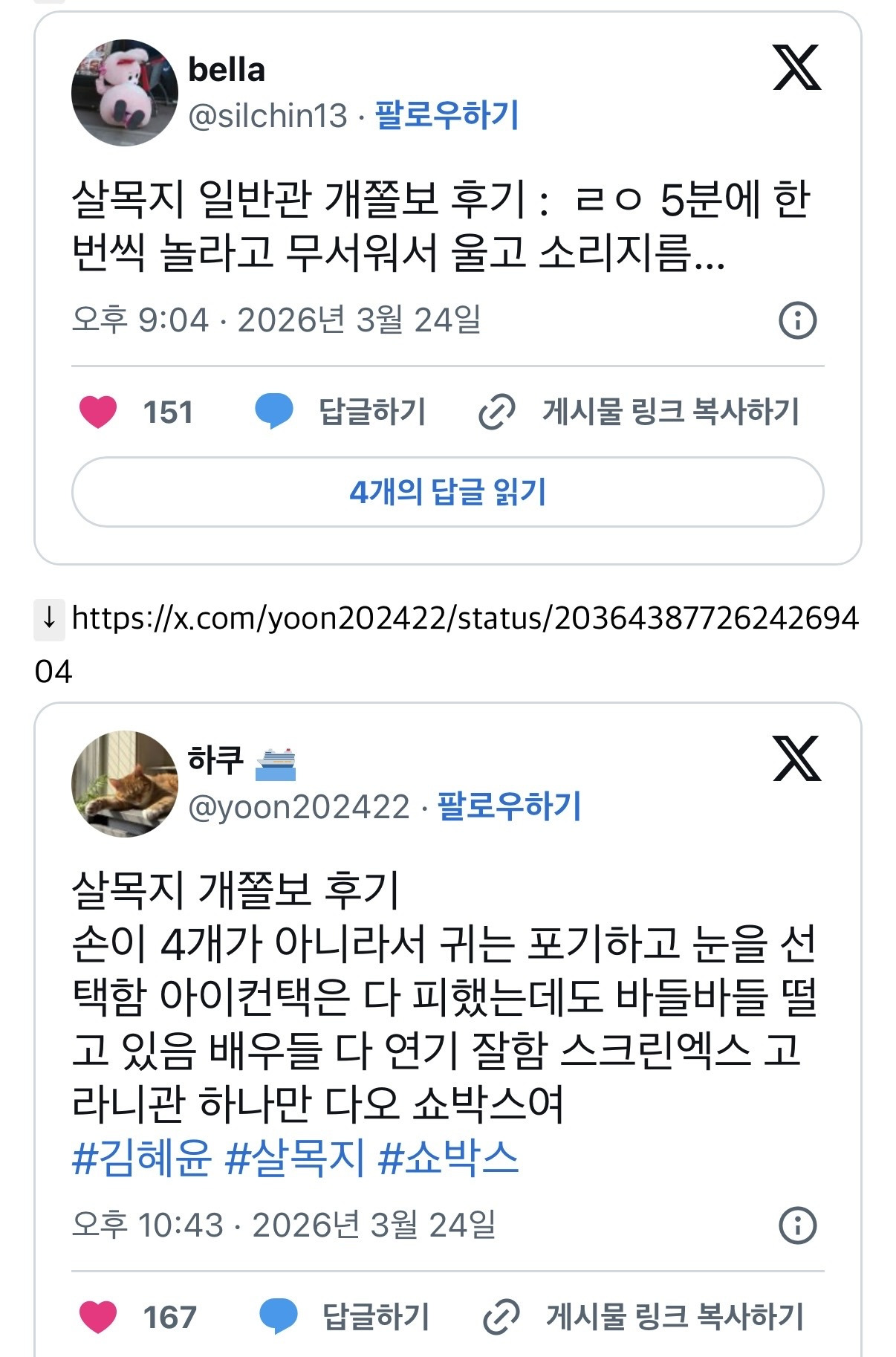Image resolution: width=896 pixels, height=1357 pixels.
Task: Reply to bella's post via 답글하기
Action: [341, 412]
